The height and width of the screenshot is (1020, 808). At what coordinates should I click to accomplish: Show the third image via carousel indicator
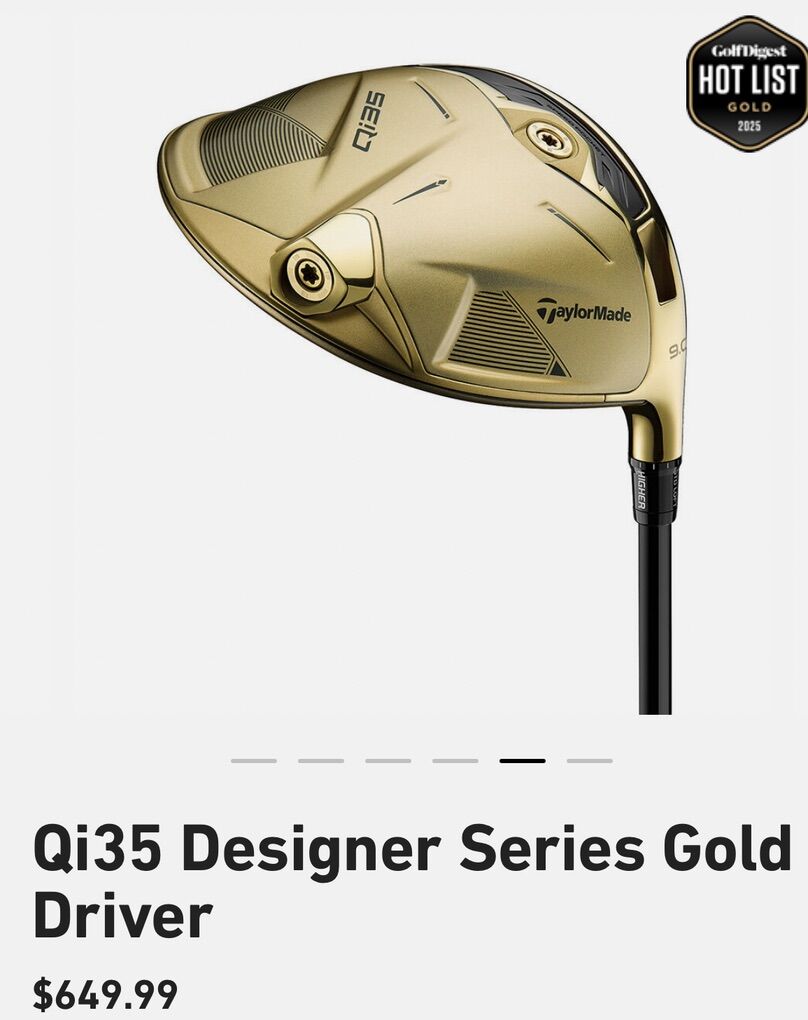coord(388,761)
